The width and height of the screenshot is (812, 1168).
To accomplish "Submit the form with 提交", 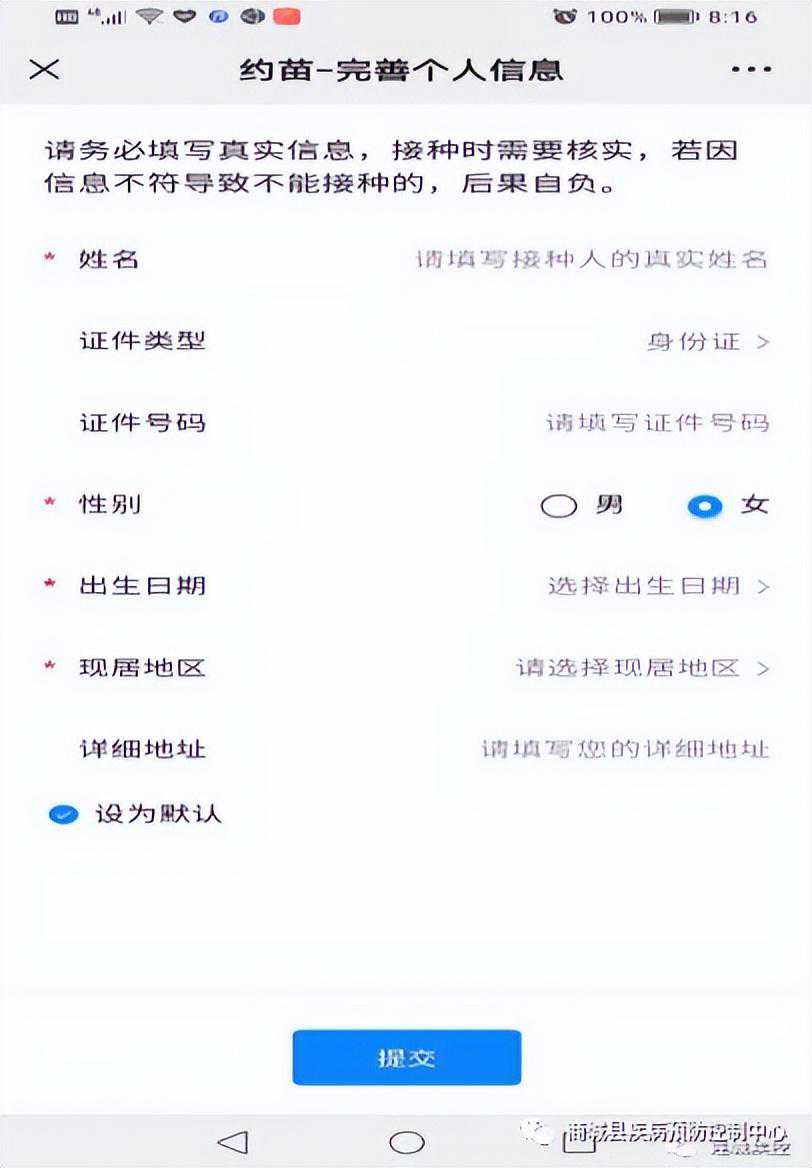I will pyautogui.click(x=406, y=1058).
